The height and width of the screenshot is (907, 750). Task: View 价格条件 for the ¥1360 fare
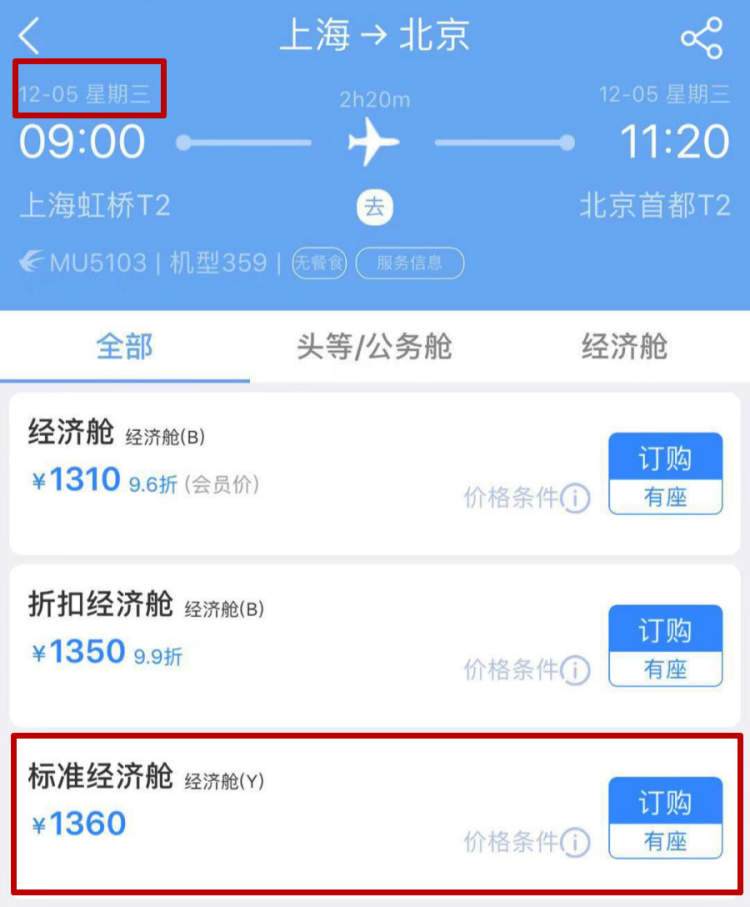[527, 842]
